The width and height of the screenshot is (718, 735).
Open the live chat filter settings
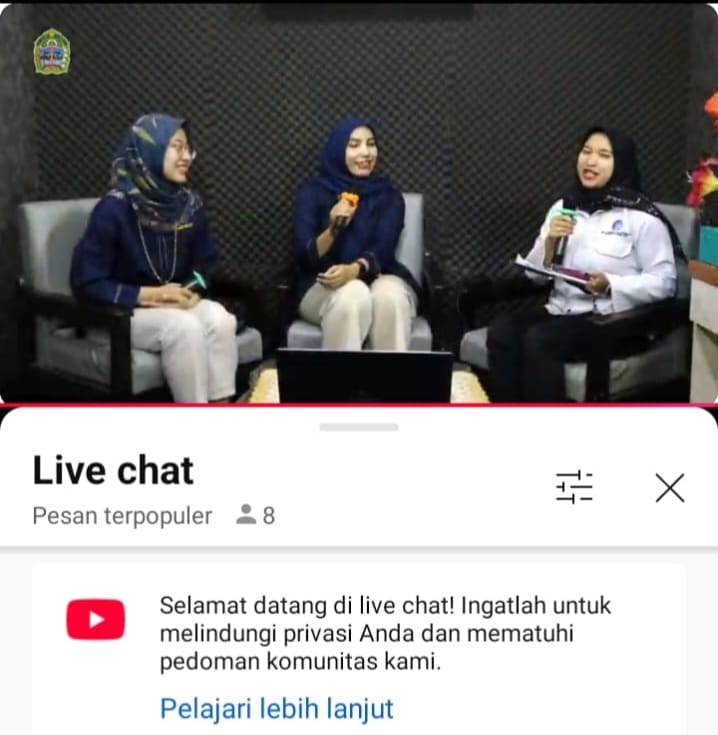(574, 487)
